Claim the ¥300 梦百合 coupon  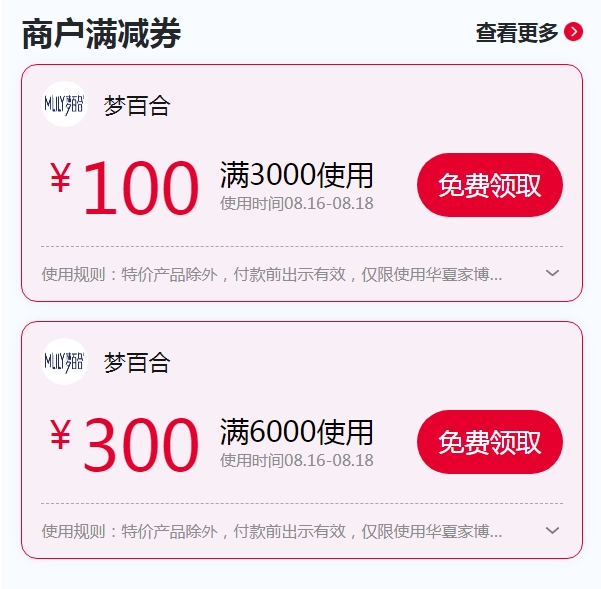(x=489, y=442)
